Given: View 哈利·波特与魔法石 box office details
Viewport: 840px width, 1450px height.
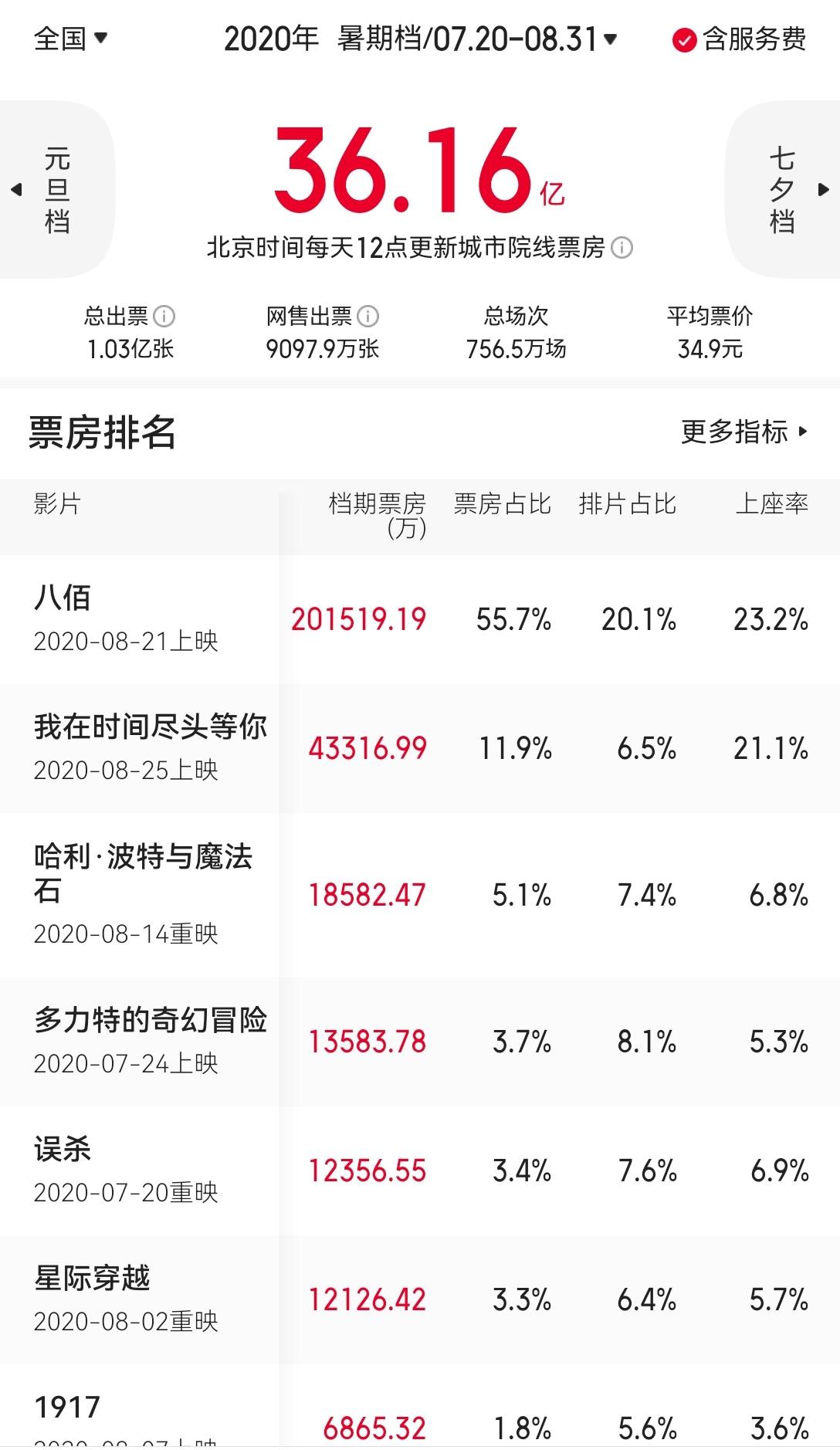Looking at the screenshot, I should tap(143, 893).
